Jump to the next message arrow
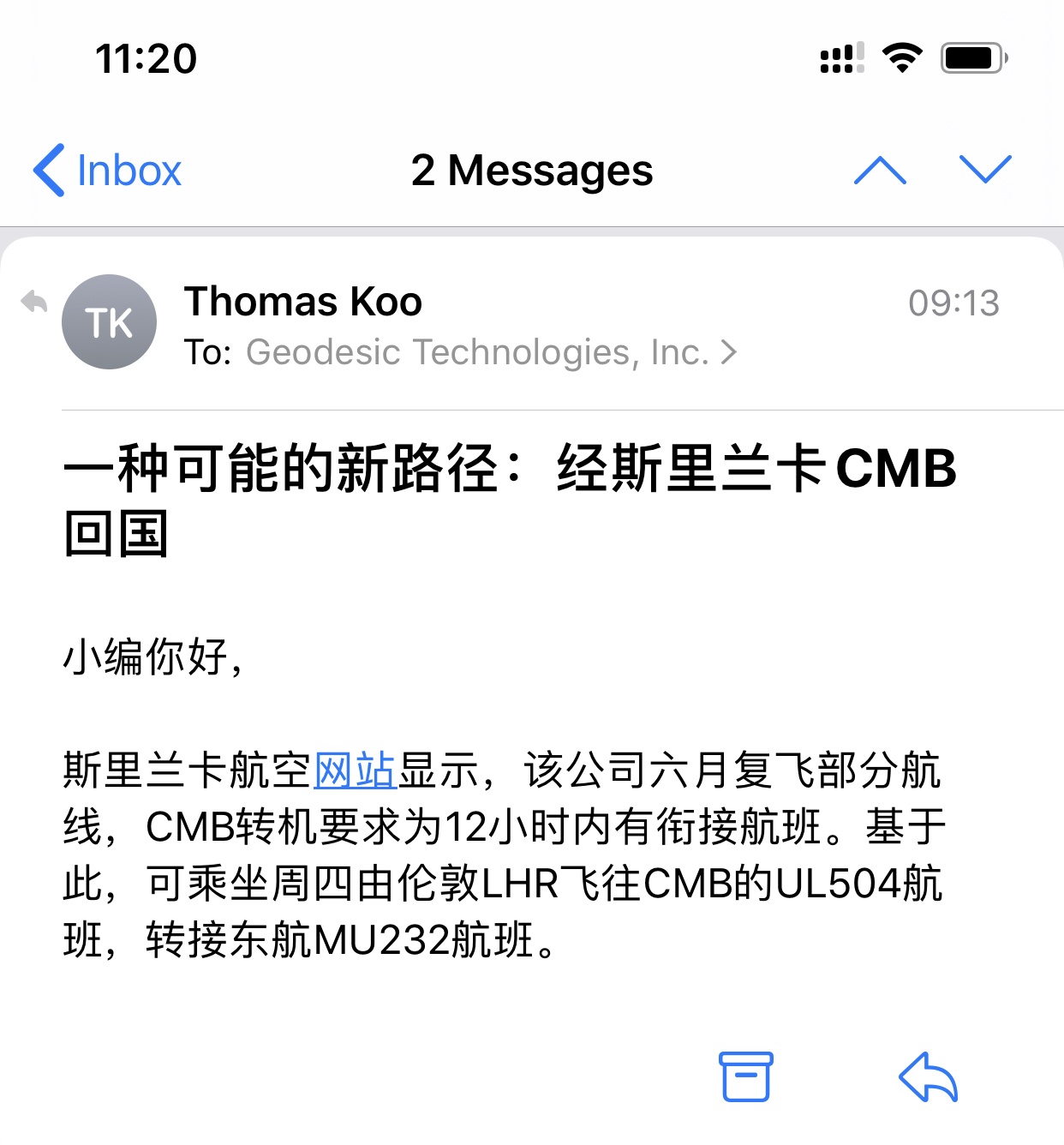The height and width of the screenshot is (1145, 1064). coord(985,170)
